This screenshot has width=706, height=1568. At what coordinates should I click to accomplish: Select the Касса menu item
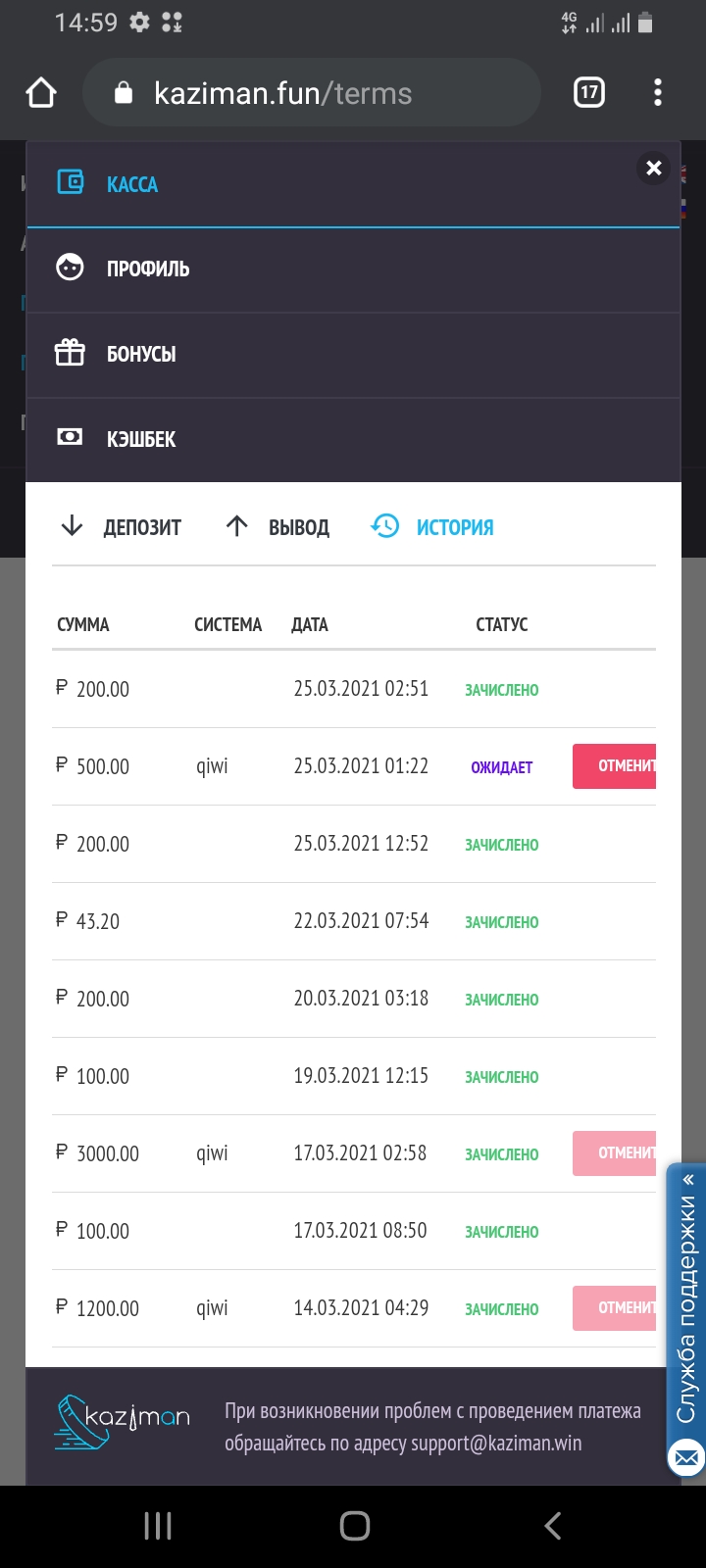click(353, 184)
